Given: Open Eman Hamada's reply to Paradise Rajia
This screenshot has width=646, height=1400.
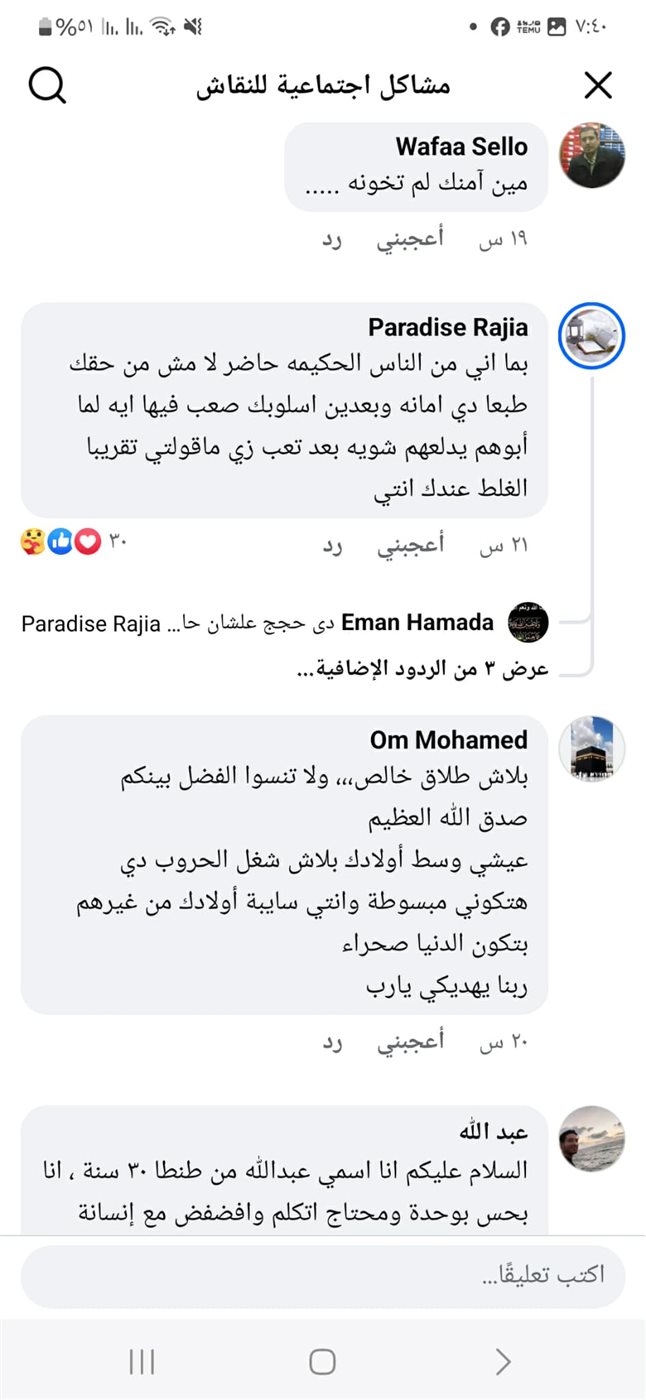Looking at the screenshot, I should 300,624.
